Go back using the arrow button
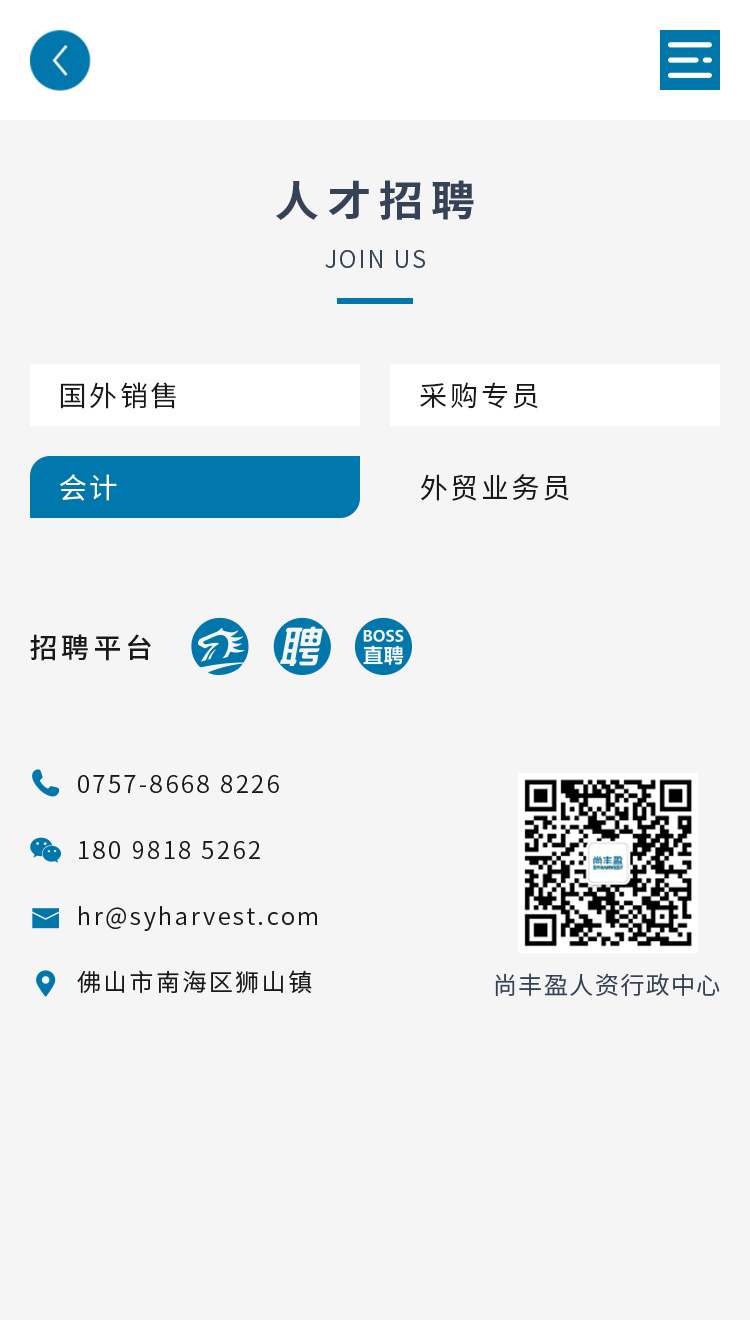 click(x=60, y=60)
